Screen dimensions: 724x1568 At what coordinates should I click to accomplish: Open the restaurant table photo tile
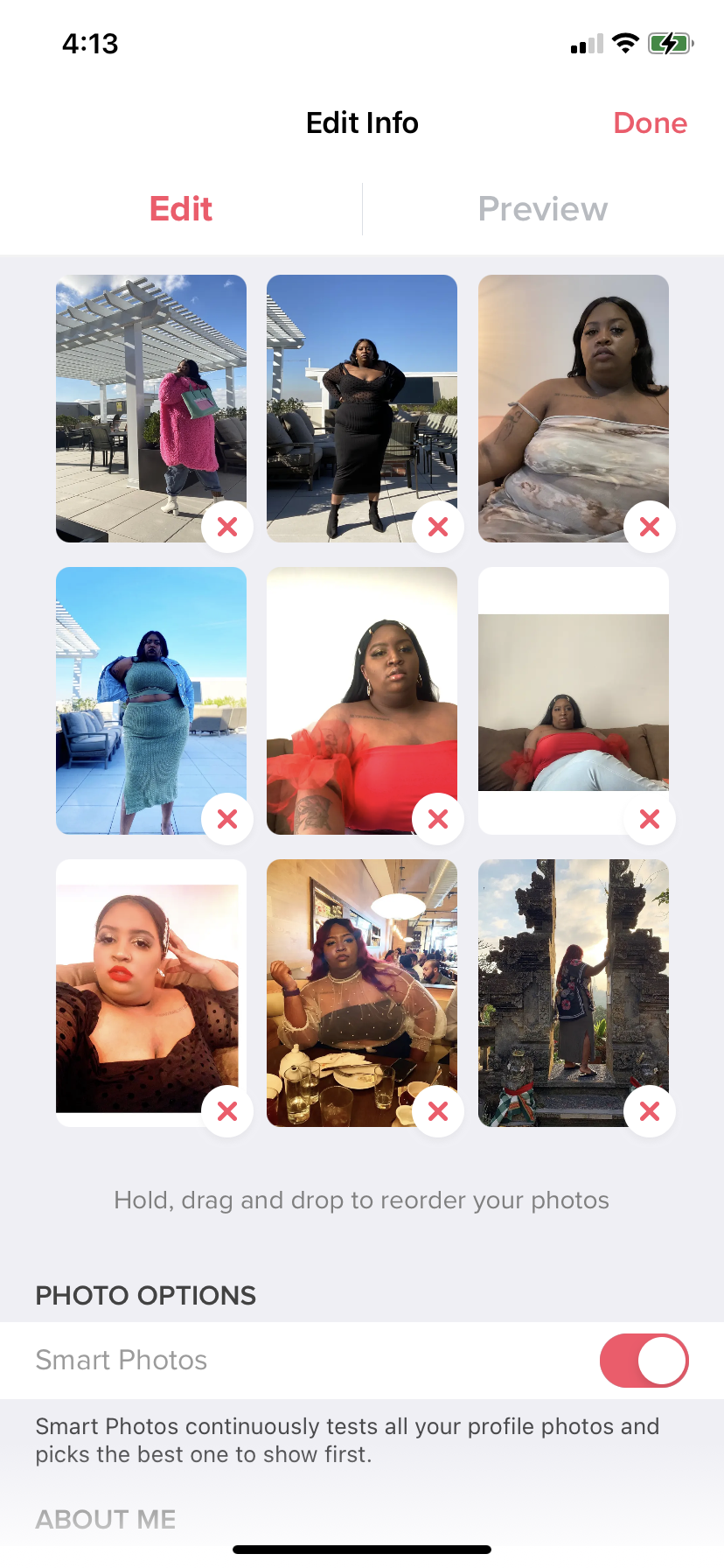point(362,992)
